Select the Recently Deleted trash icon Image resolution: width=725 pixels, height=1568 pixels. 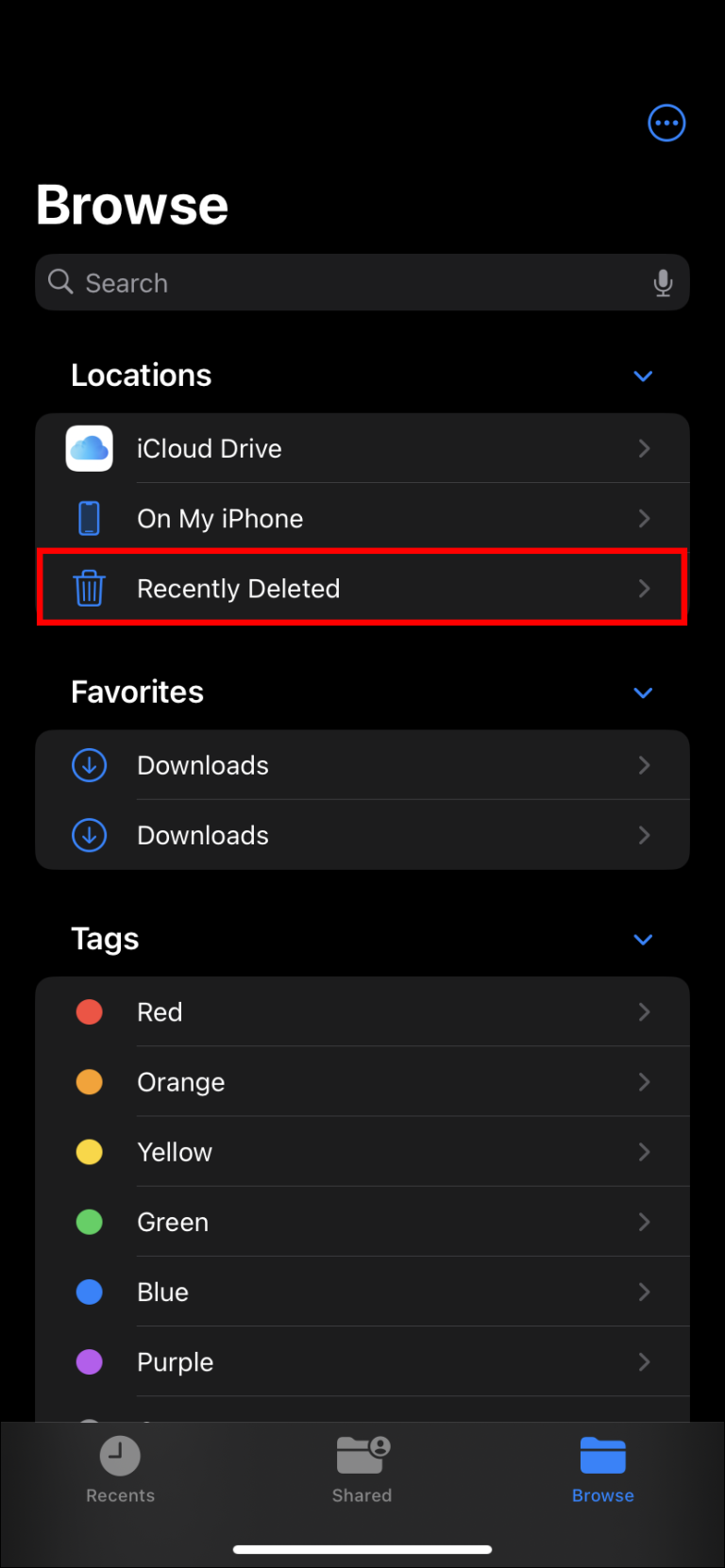pos(88,588)
